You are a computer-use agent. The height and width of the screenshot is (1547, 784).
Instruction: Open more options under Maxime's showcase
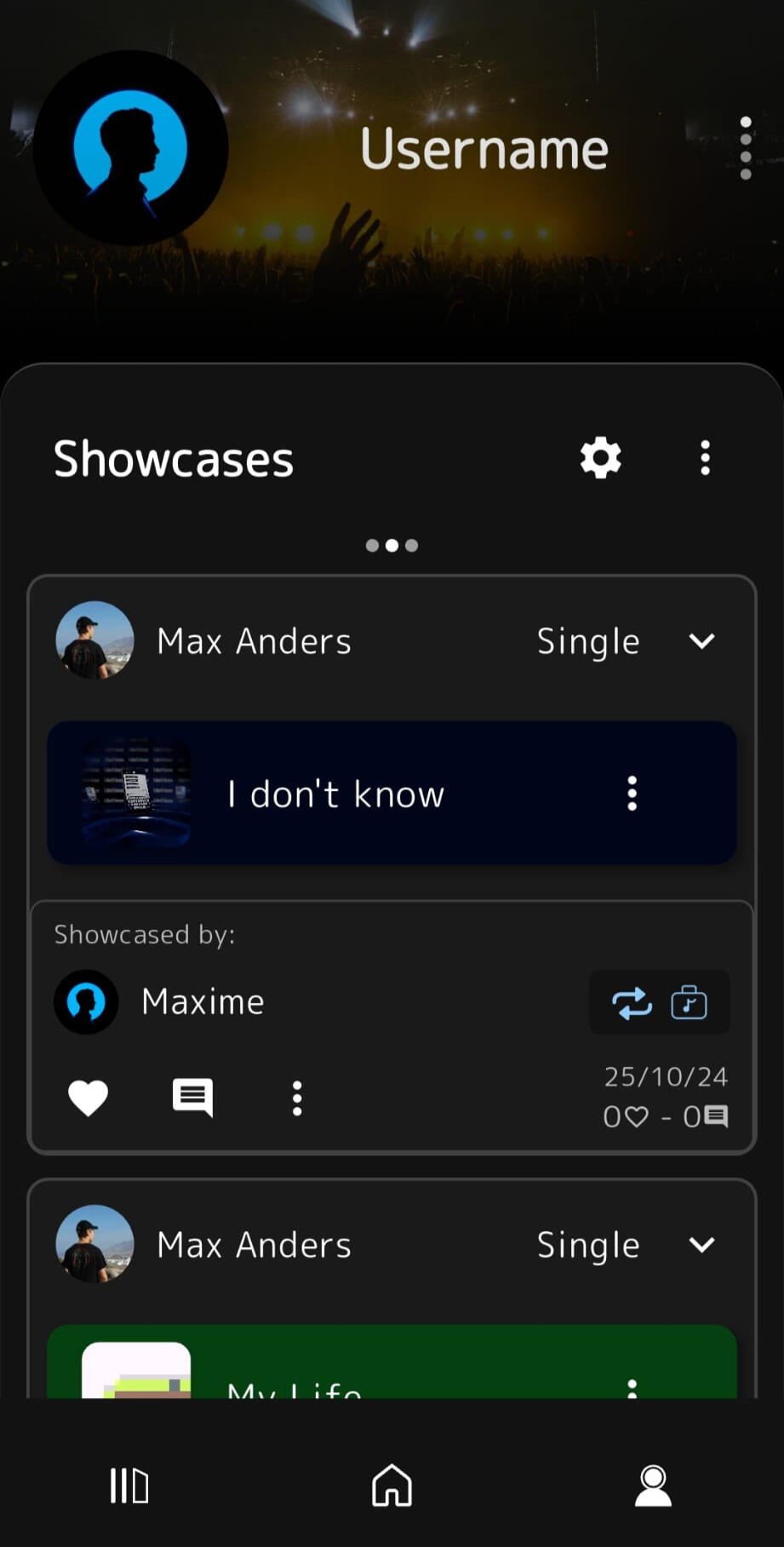(x=296, y=1098)
